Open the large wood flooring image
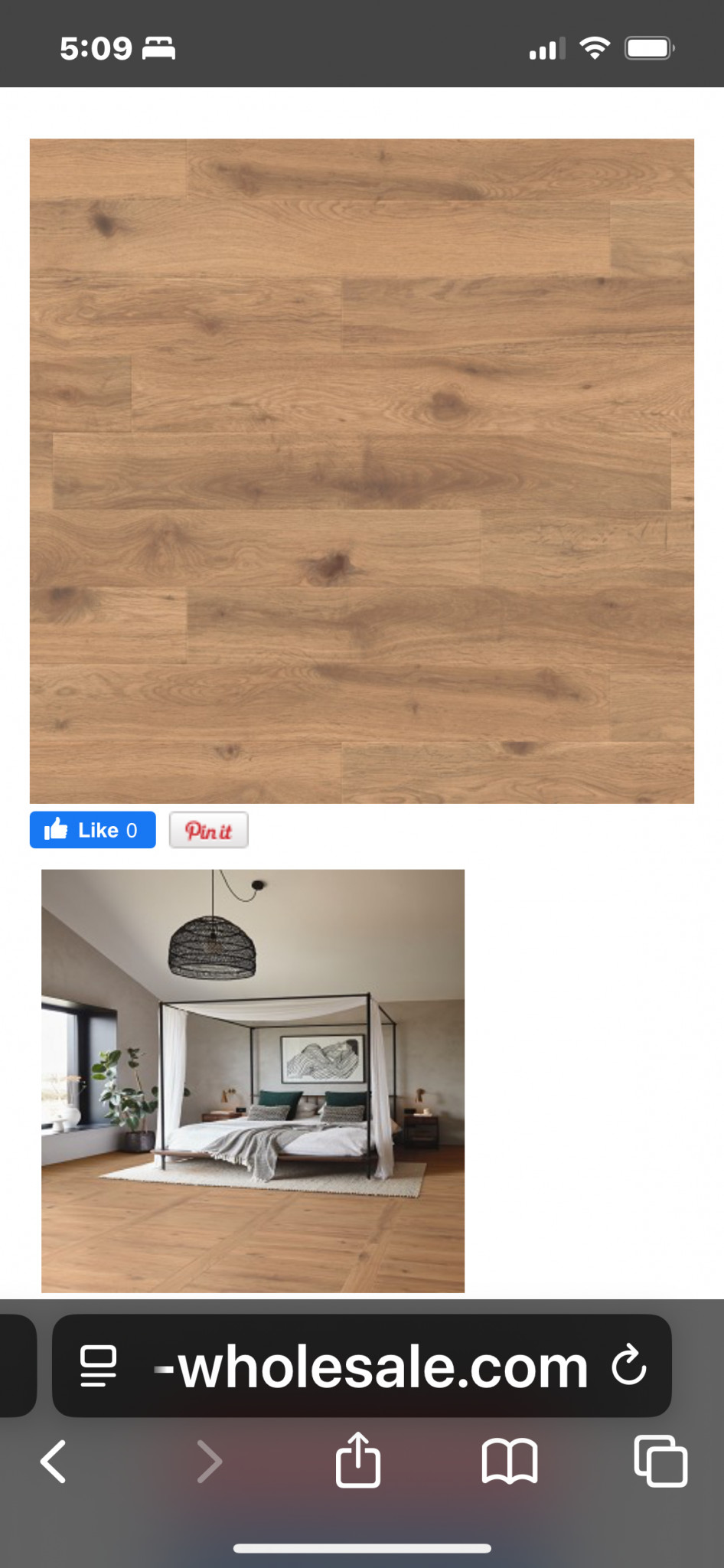The image size is (724, 1568). tap(362, 471)
